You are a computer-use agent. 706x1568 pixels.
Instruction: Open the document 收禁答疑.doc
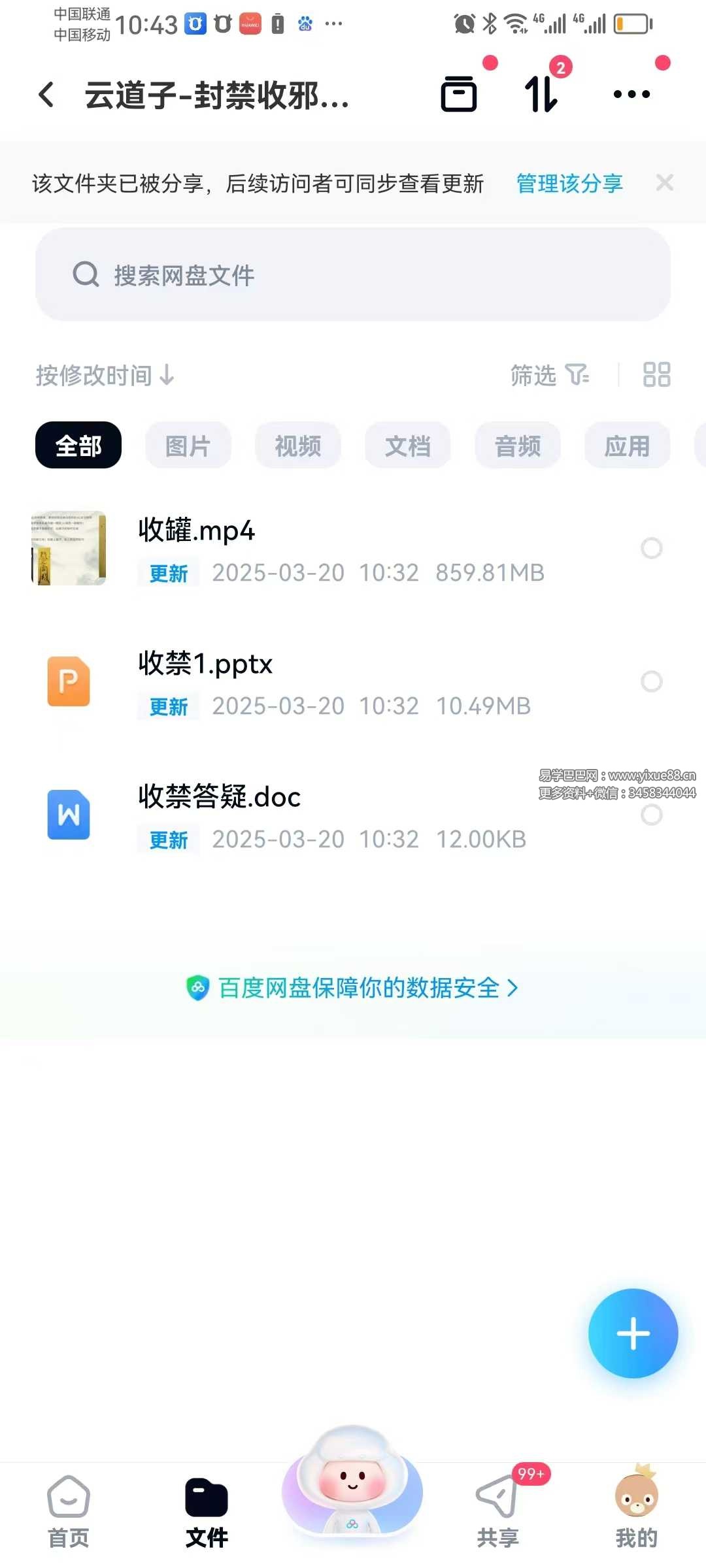coord(220,797)
